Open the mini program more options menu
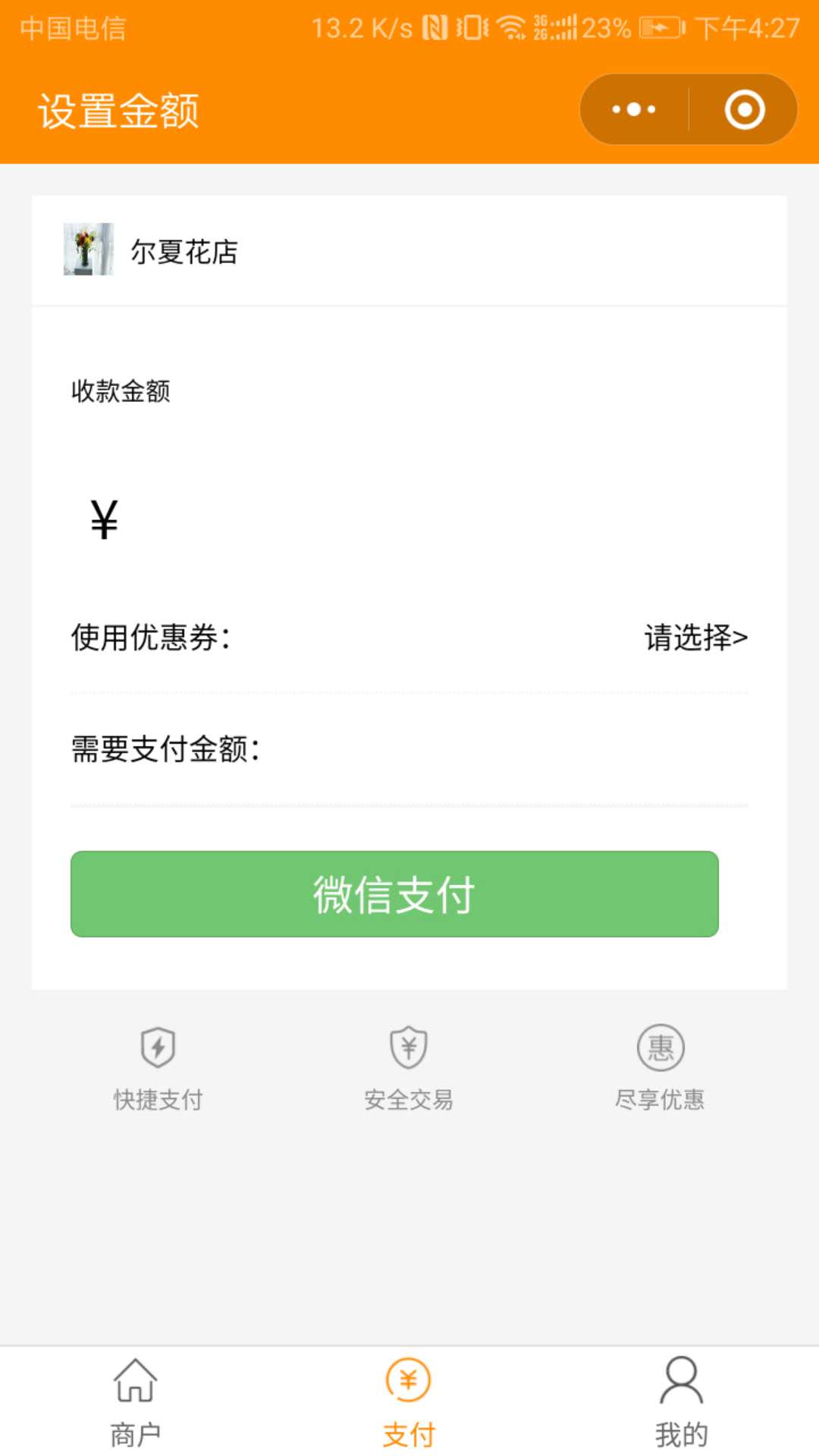The height and width of the screenshot is (1456, 819). coord(634,110)
